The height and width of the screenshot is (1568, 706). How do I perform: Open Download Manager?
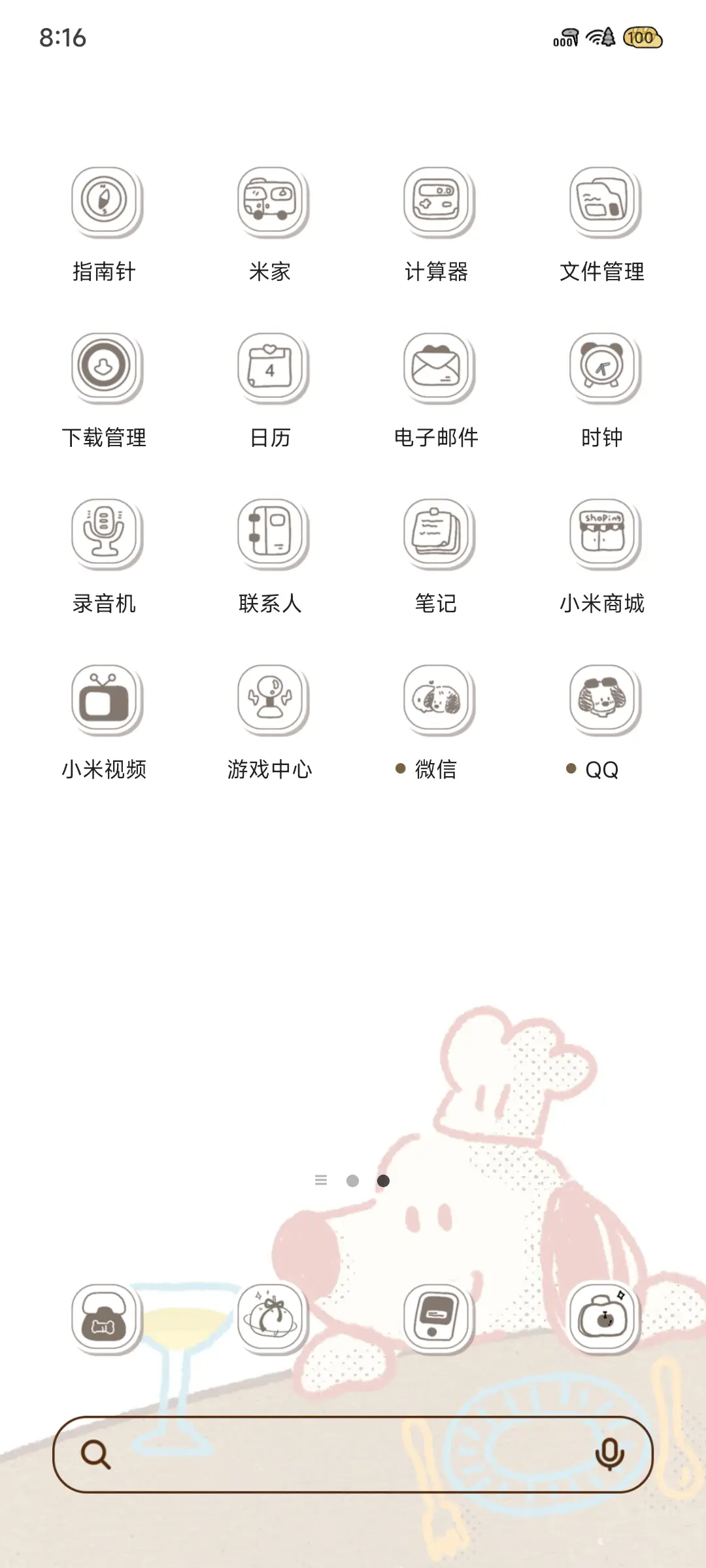point(106,368)
